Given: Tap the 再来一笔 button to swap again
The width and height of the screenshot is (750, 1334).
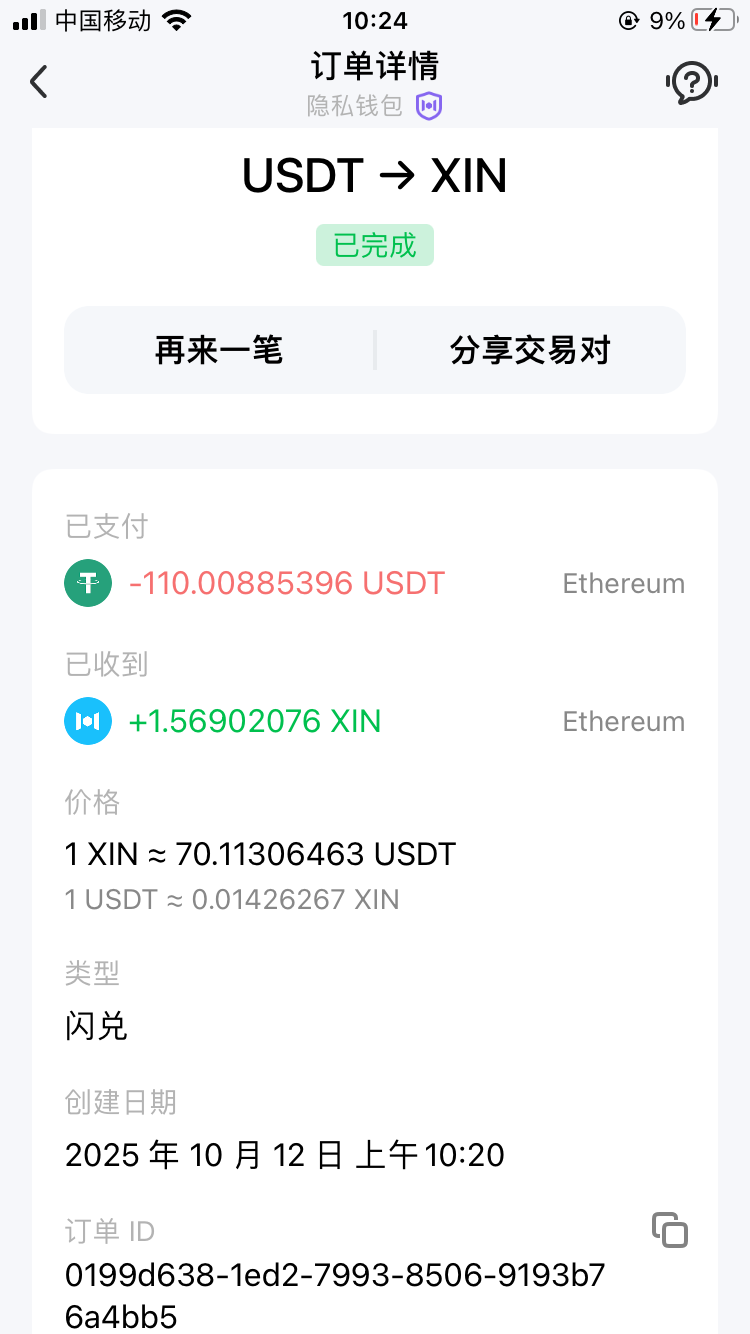Looking at the screenshot, I should pos(219,351).
